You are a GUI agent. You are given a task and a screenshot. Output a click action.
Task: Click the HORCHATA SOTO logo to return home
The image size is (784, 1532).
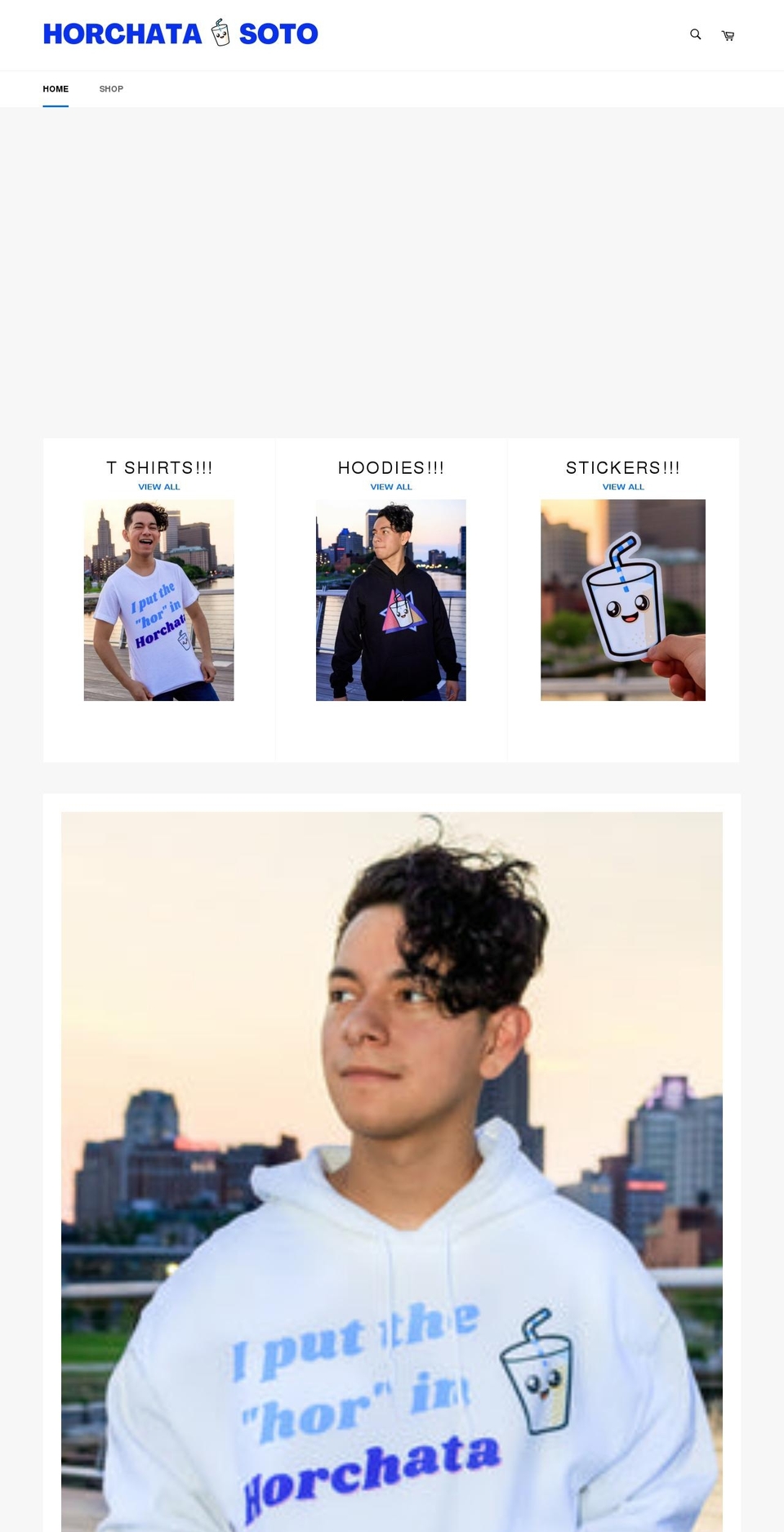pyautogui.click(x=180, y=33)
